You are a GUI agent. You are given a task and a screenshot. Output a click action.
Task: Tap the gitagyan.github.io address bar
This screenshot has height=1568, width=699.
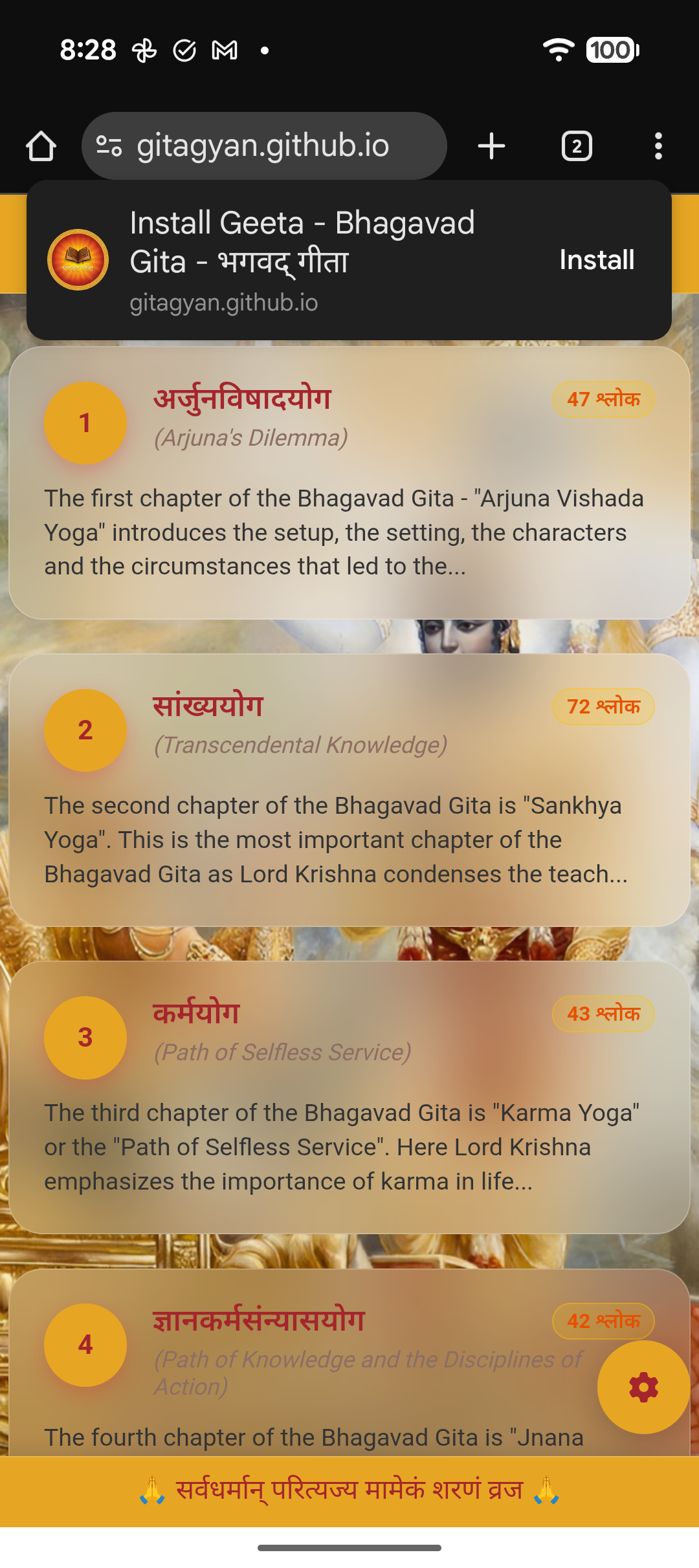pos(263,146)
